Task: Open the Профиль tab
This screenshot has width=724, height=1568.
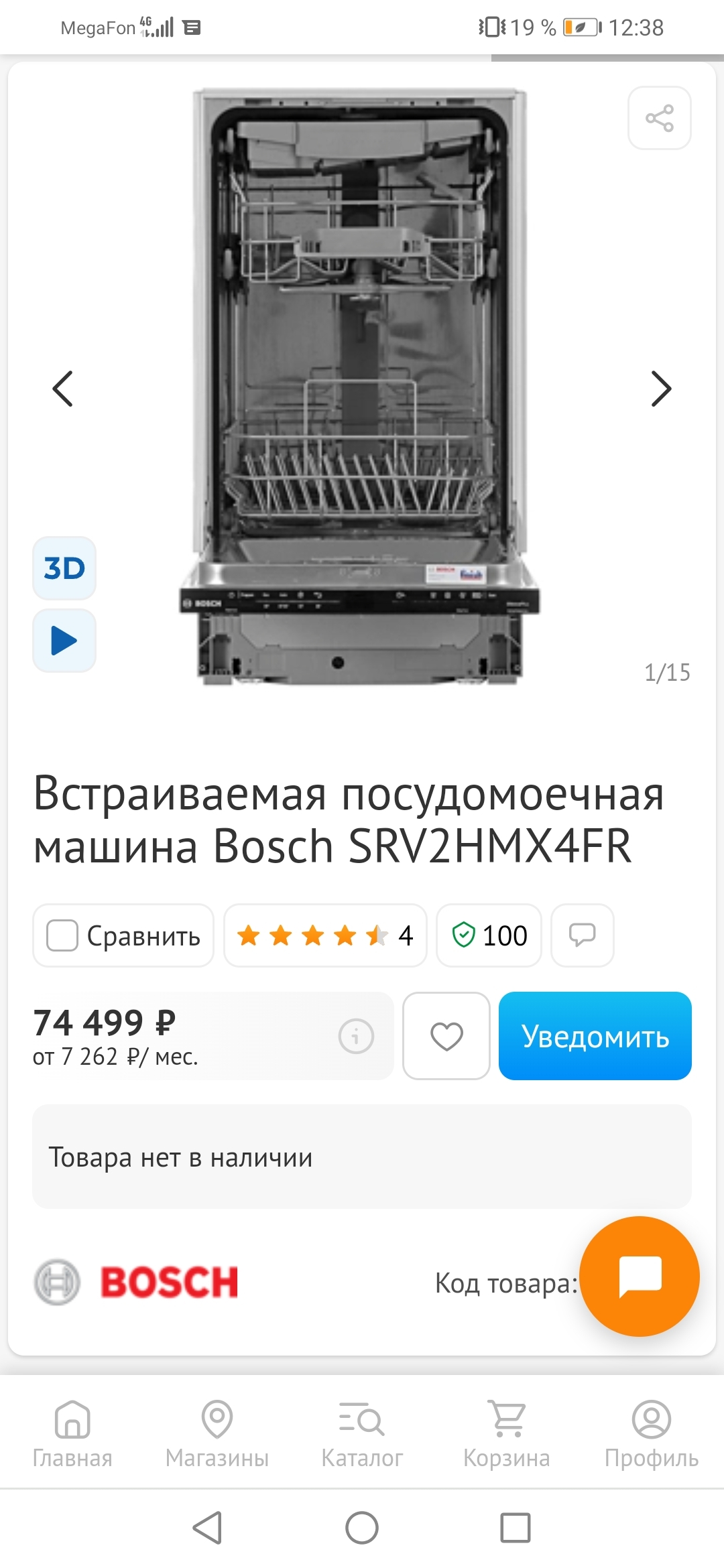Action: pos(652,1434)
